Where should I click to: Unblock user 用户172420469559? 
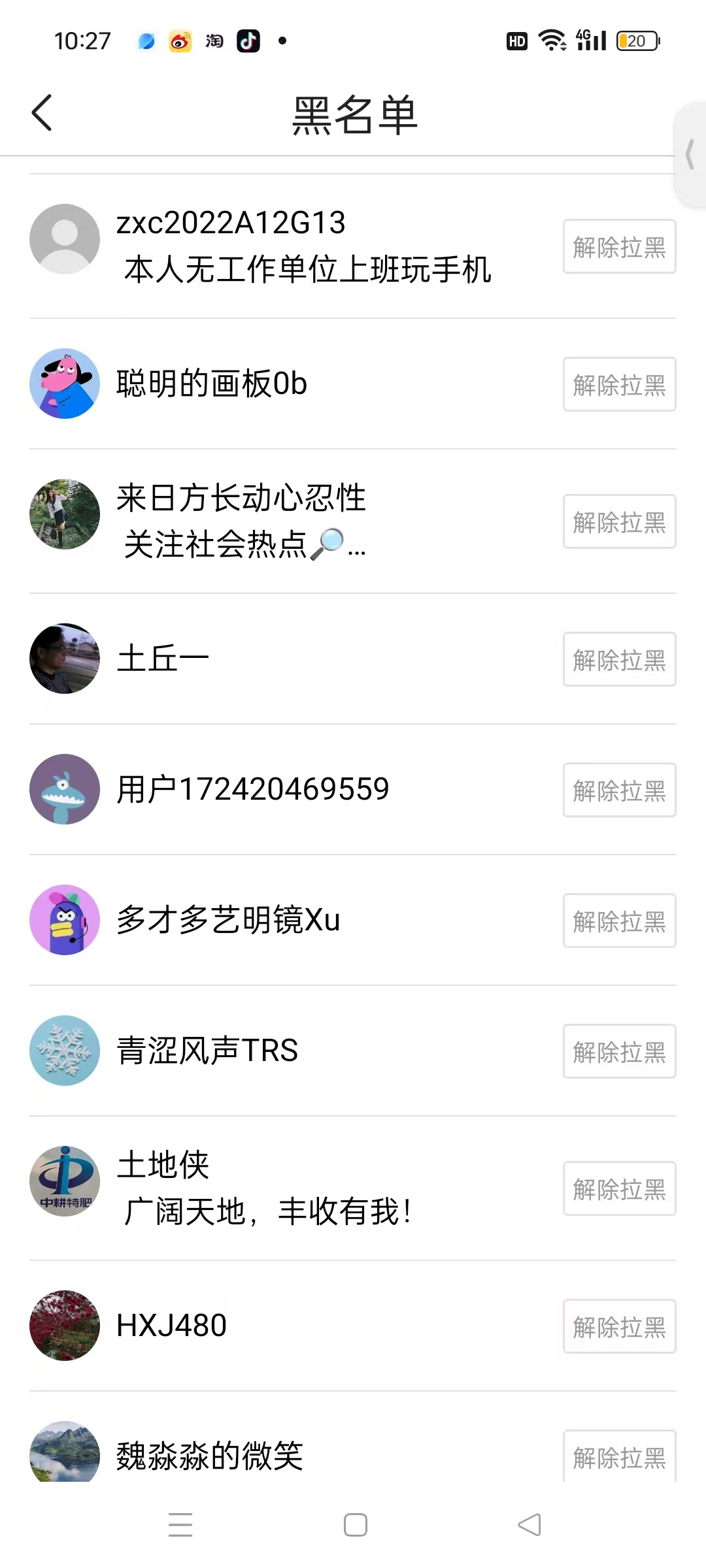coord(618,790)
